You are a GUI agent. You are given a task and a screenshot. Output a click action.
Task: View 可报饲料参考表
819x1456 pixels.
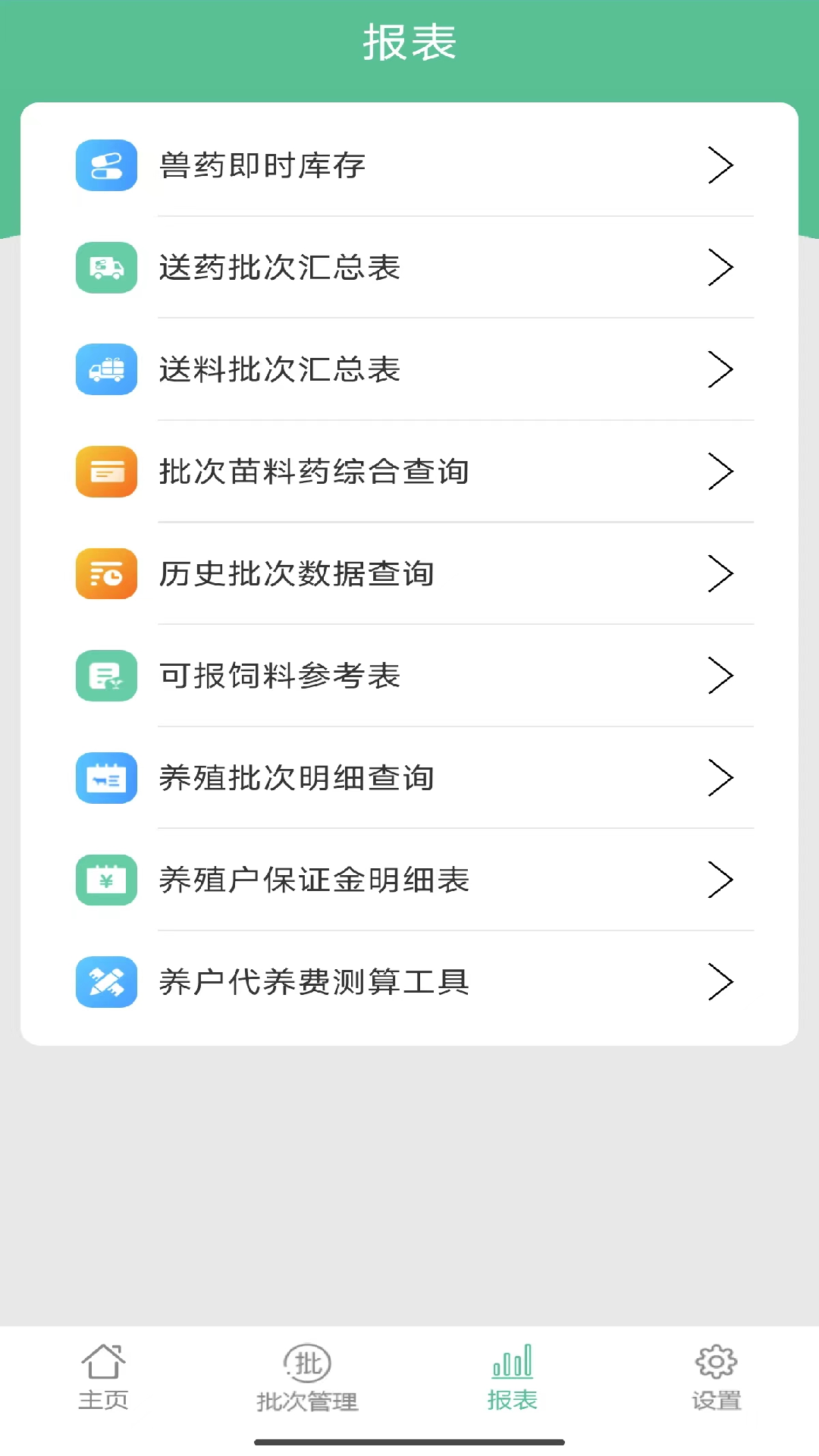pos(409,676)
